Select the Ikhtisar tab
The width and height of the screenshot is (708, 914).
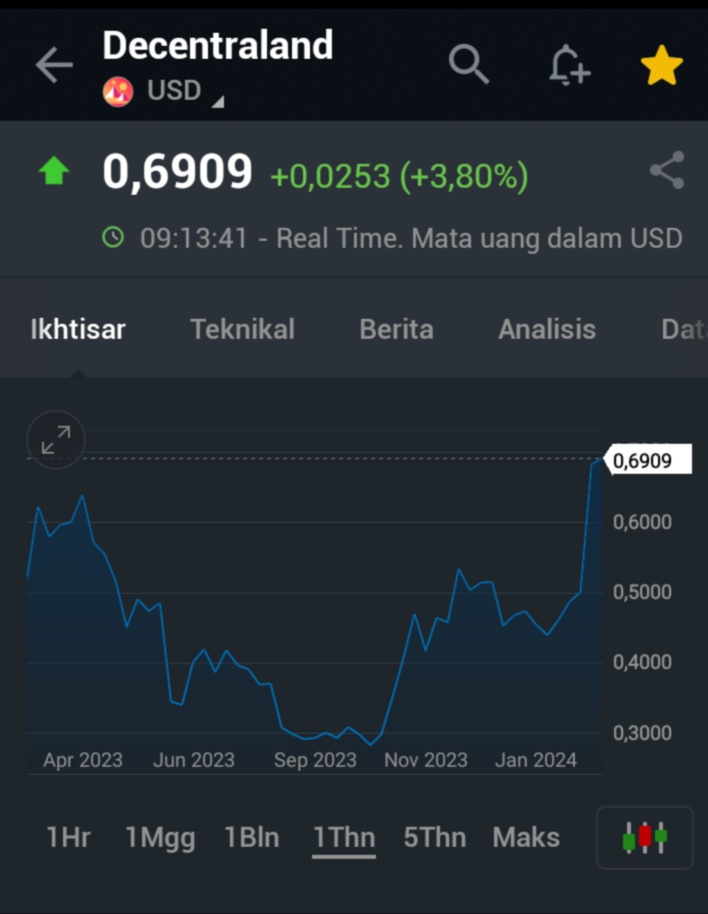click(x=78, y=329)
